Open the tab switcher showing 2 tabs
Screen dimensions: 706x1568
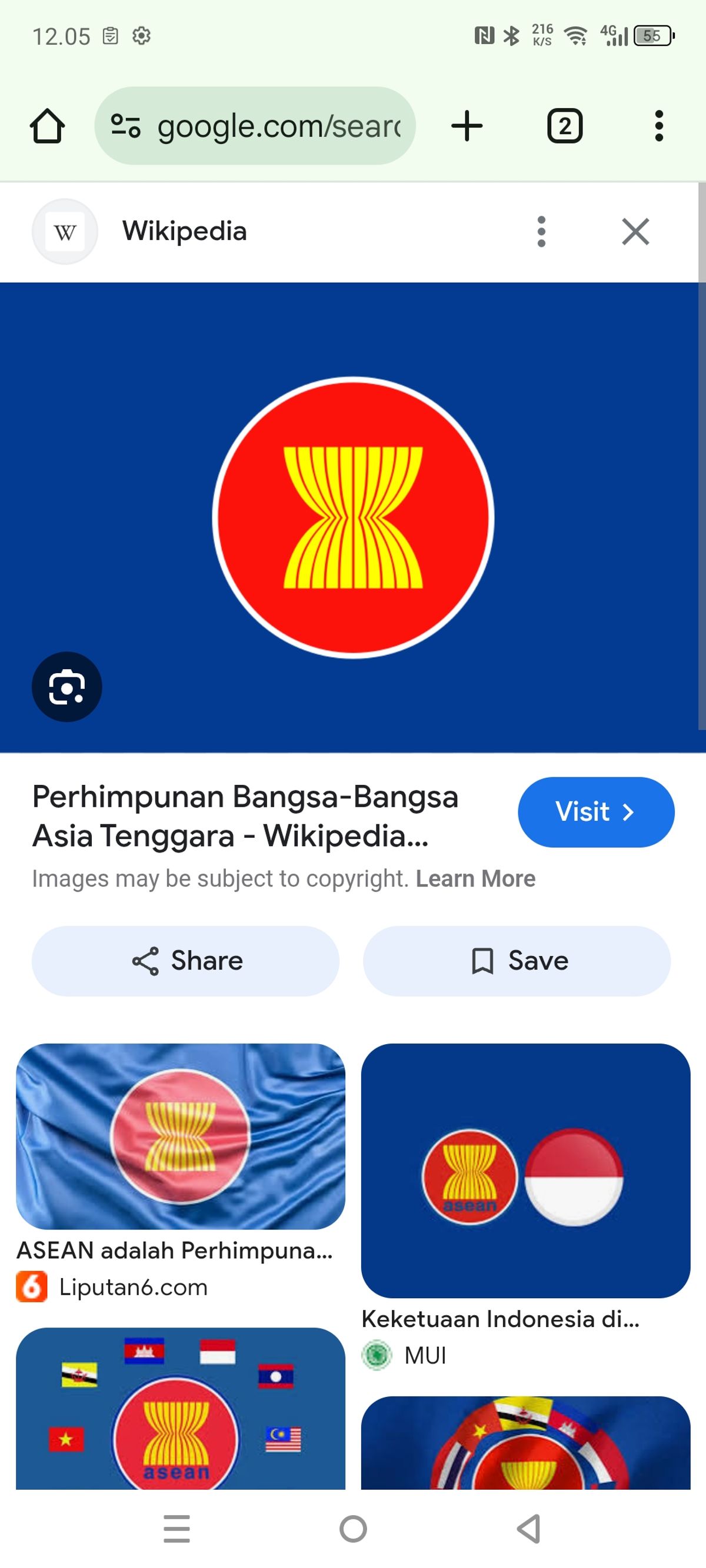pos(564,125)
